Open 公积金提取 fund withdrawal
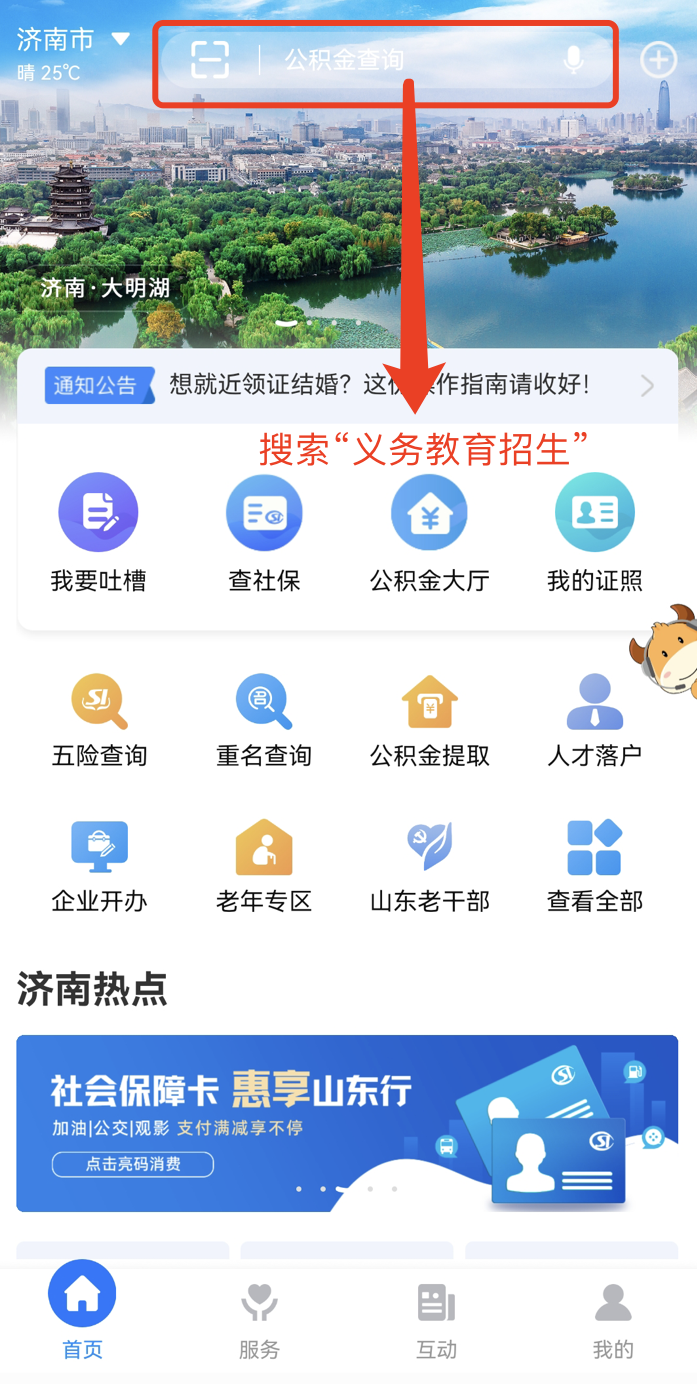The width and height of the screenshot is (697, 1384). point(429,720)
